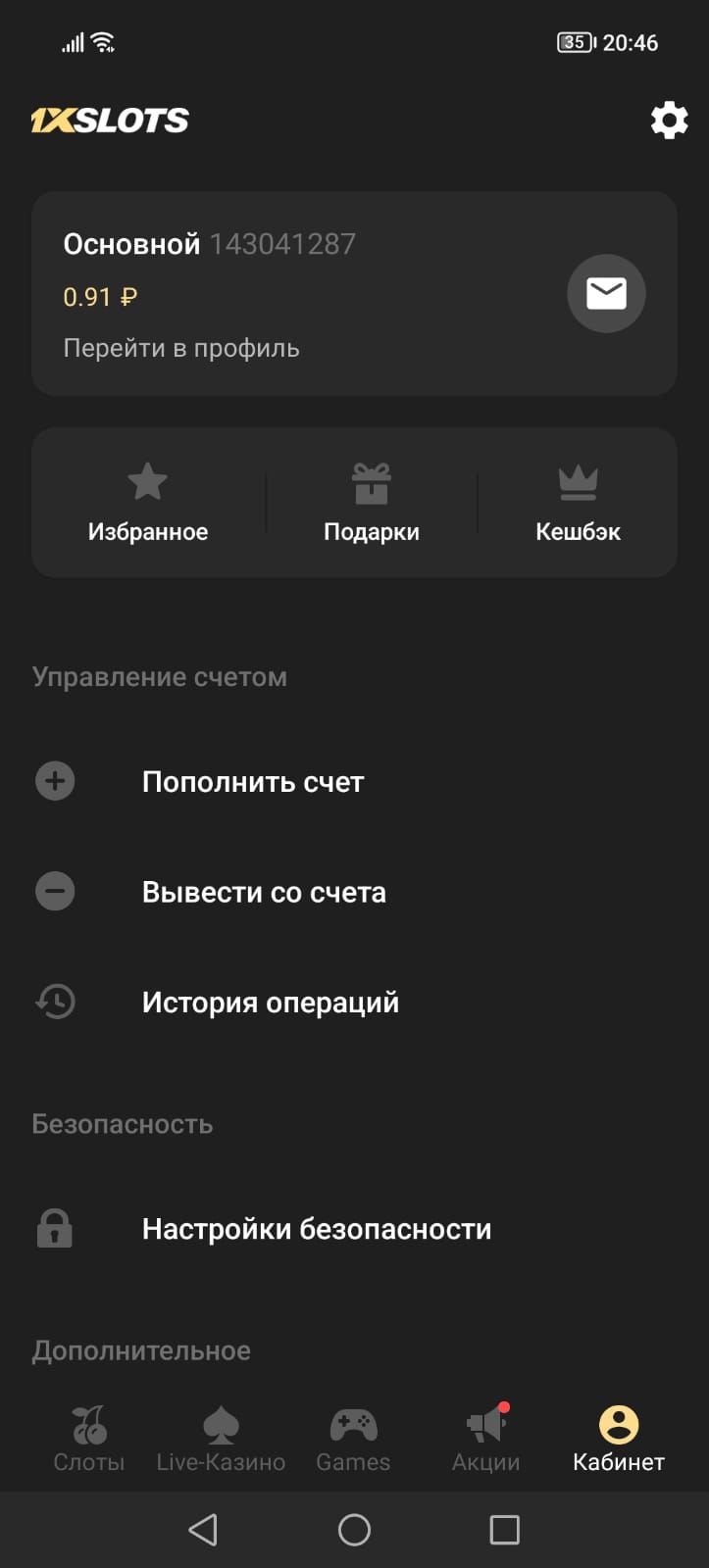Click the minus icon next to Вывести со счета
This screenshot has width=709, height=1568.
(55, 891)
